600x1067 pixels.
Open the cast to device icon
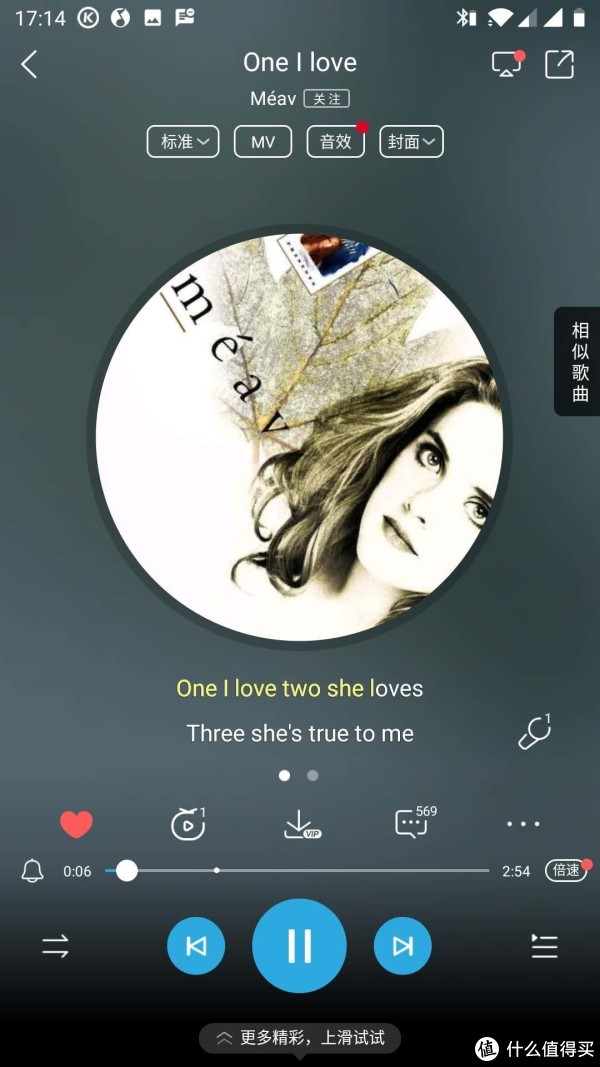coord(507,64)
